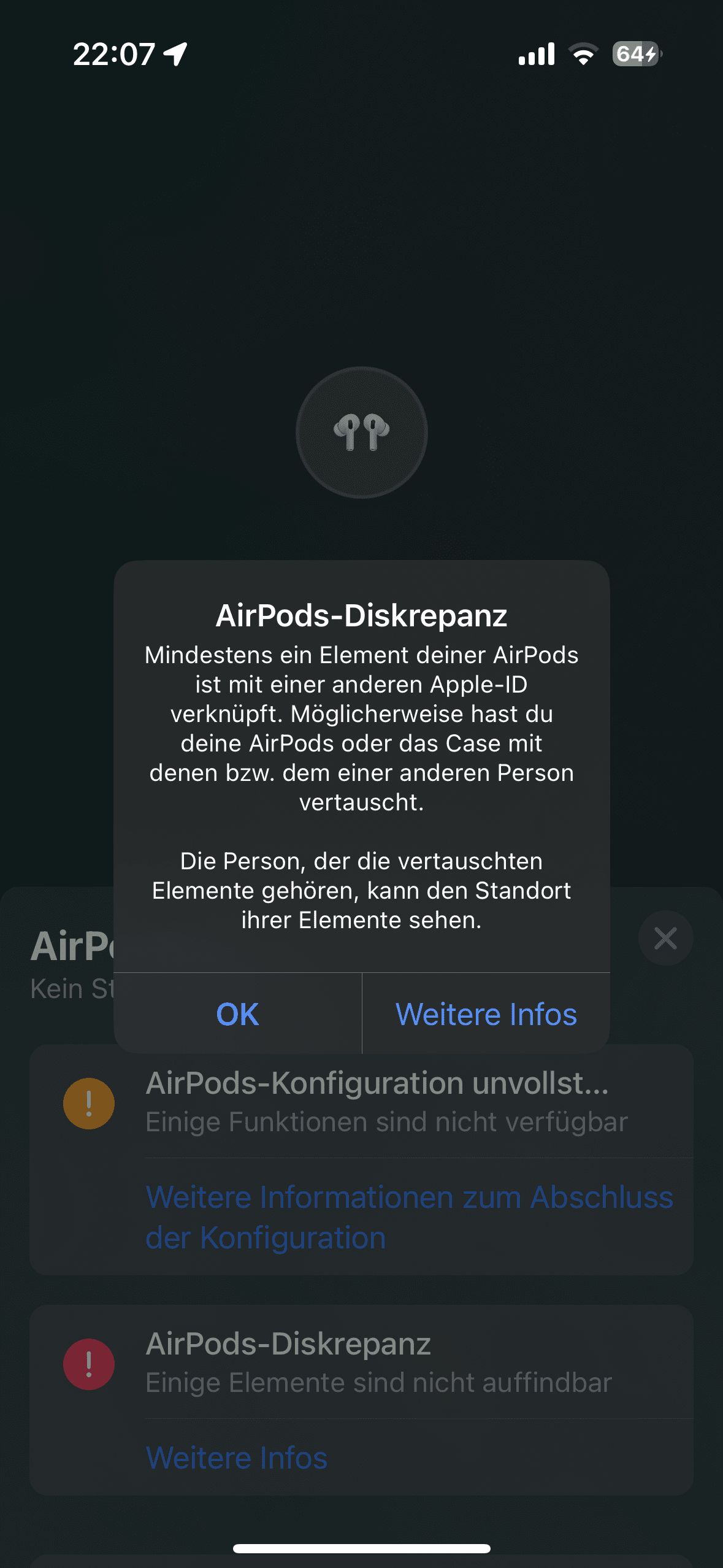Open Weitere Infos in the alert dialog
Image resolution: width=723 pixels, height=1568 pixels.
[486, 1014]
